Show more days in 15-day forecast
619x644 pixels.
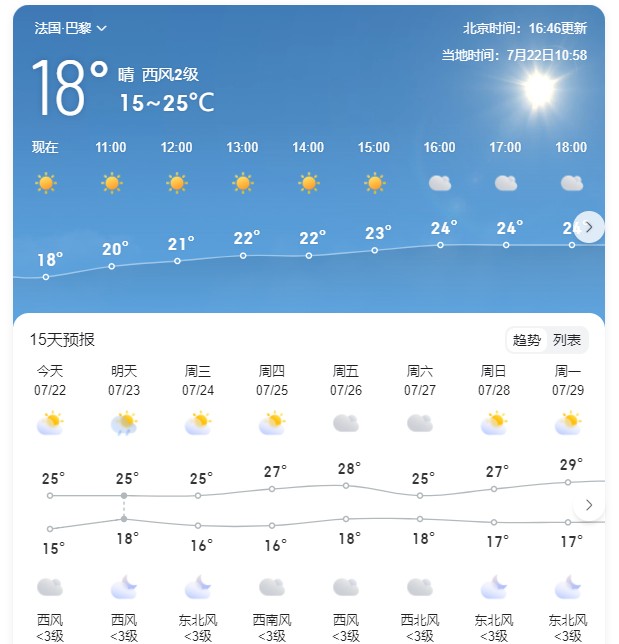(589, 505)
